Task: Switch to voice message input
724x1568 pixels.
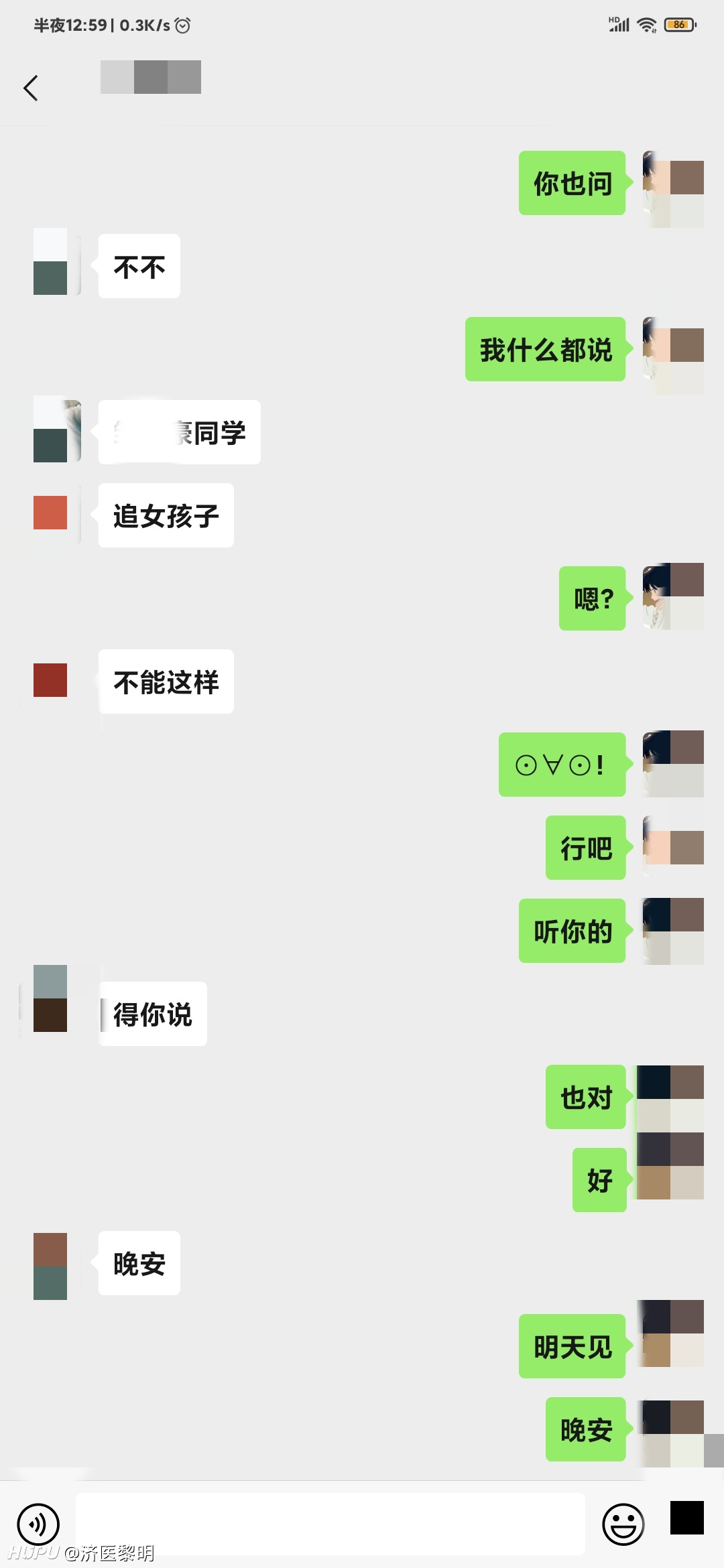Action: point(38,1524)
